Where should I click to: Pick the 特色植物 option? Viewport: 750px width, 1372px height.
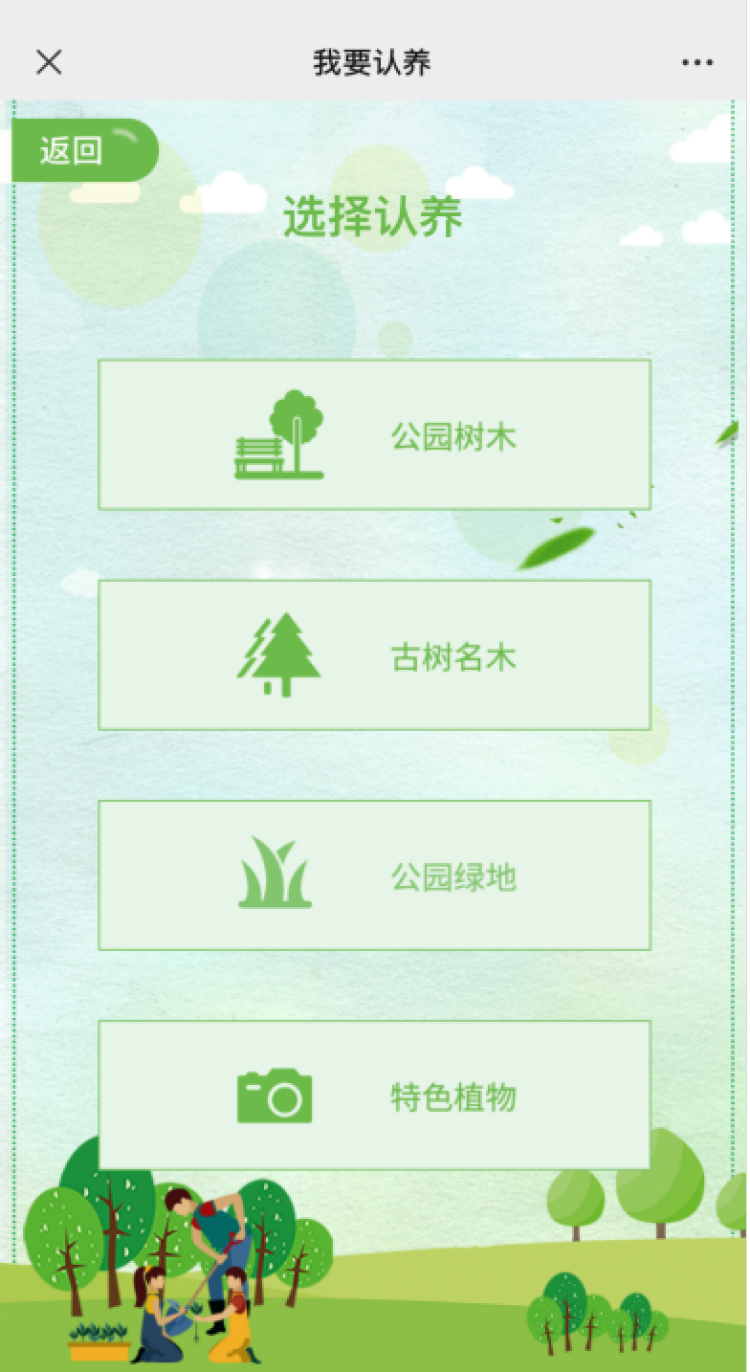click(x=374, y=1095)
